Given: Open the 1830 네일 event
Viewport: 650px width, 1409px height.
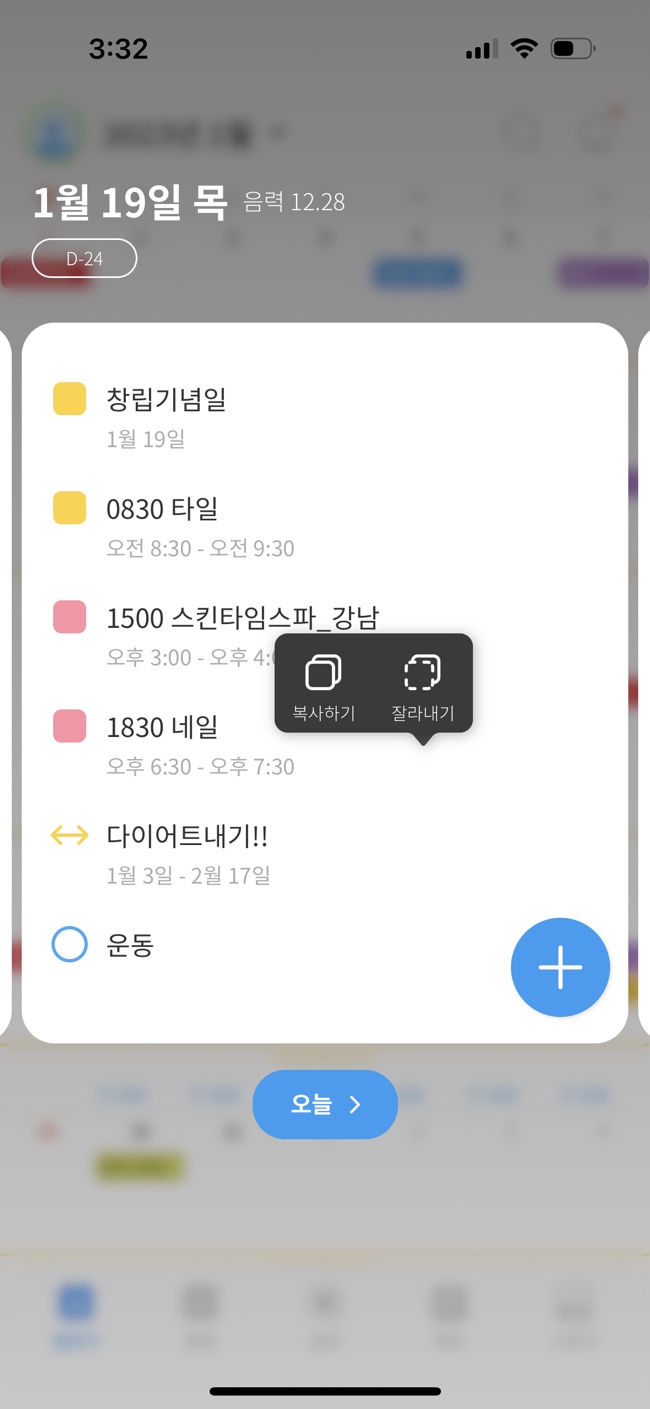Looking at the screenshot, I should click(x=325, y=744).
